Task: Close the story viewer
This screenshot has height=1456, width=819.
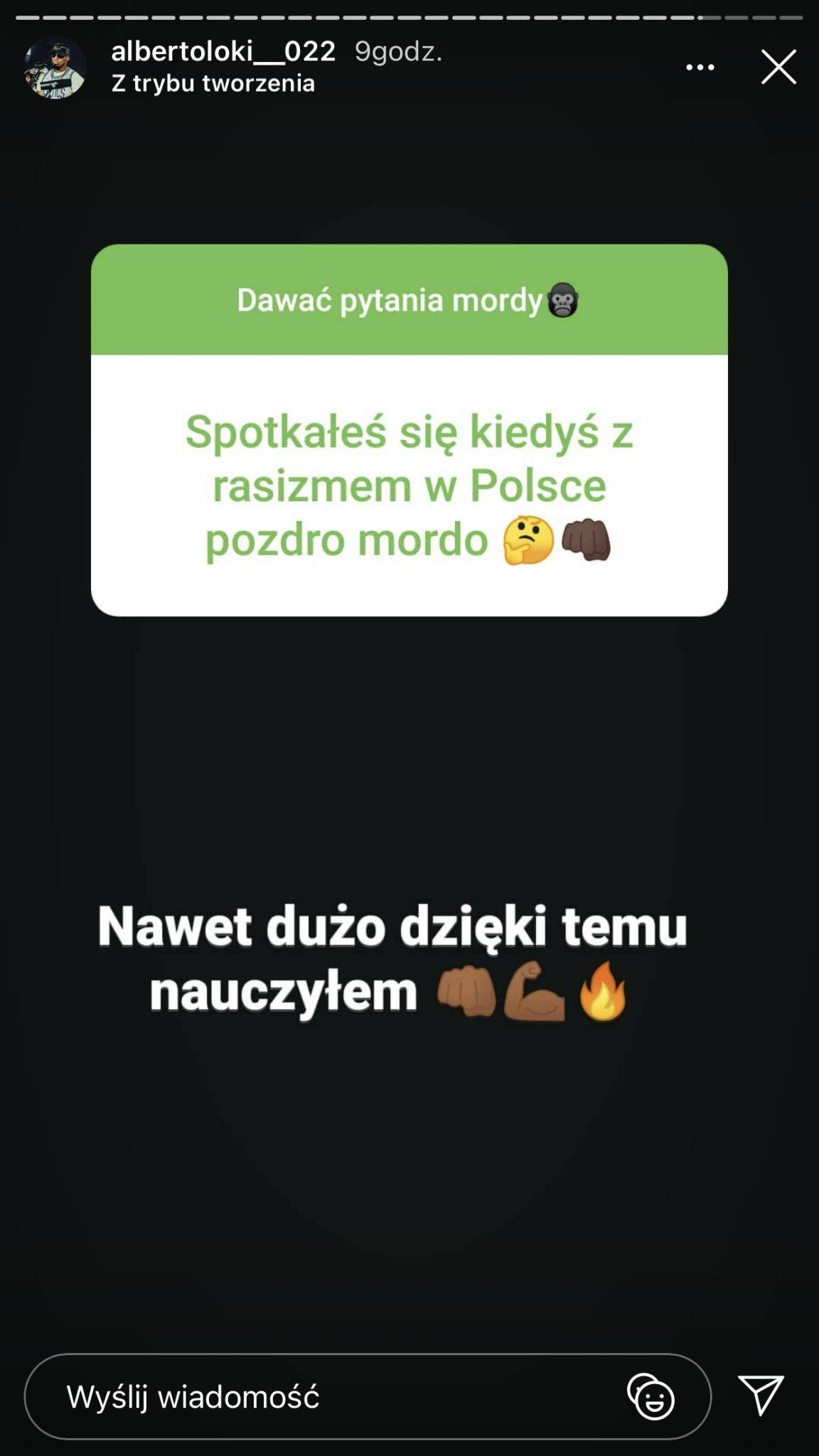Action: tap(778, 68)
